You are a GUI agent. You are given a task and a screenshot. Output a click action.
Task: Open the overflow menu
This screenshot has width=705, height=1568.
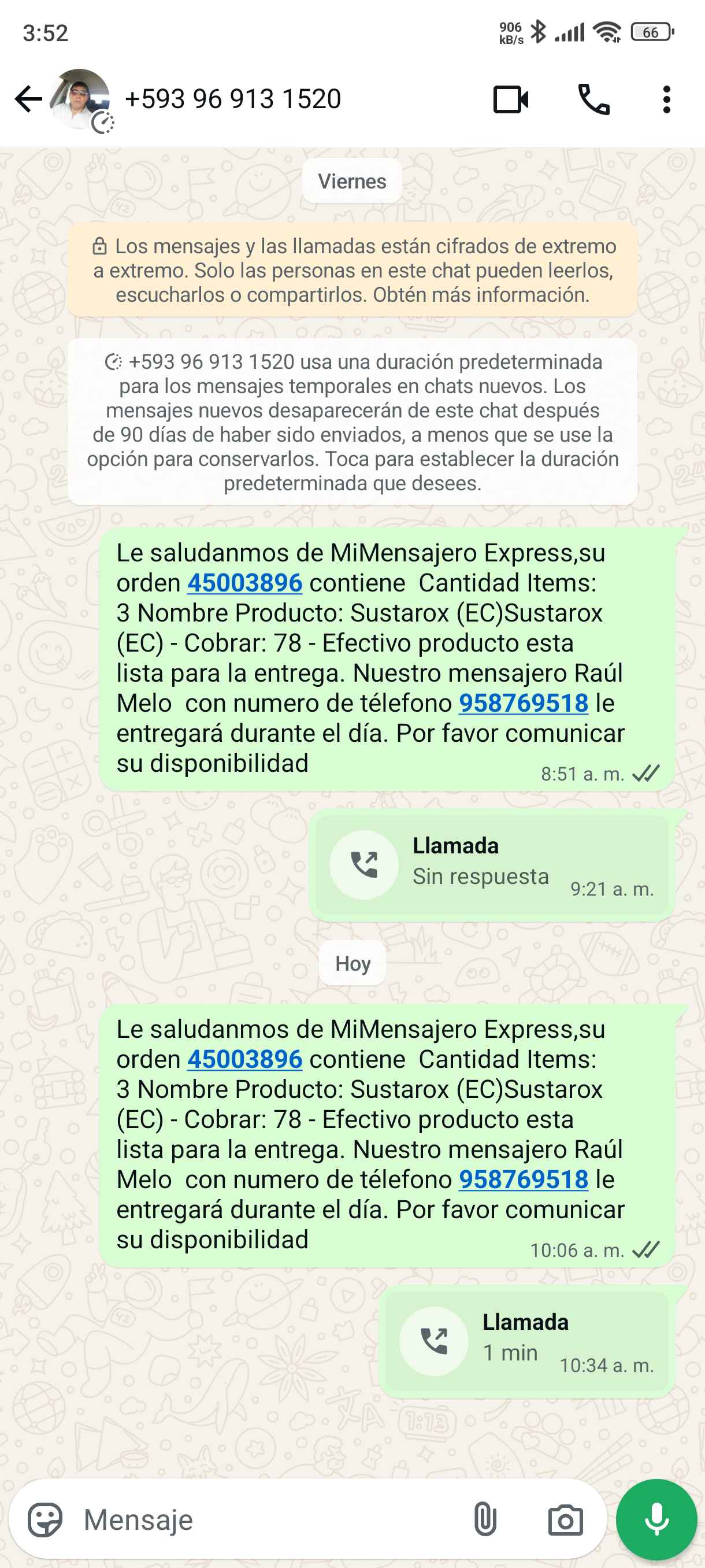tap(666, 99)
